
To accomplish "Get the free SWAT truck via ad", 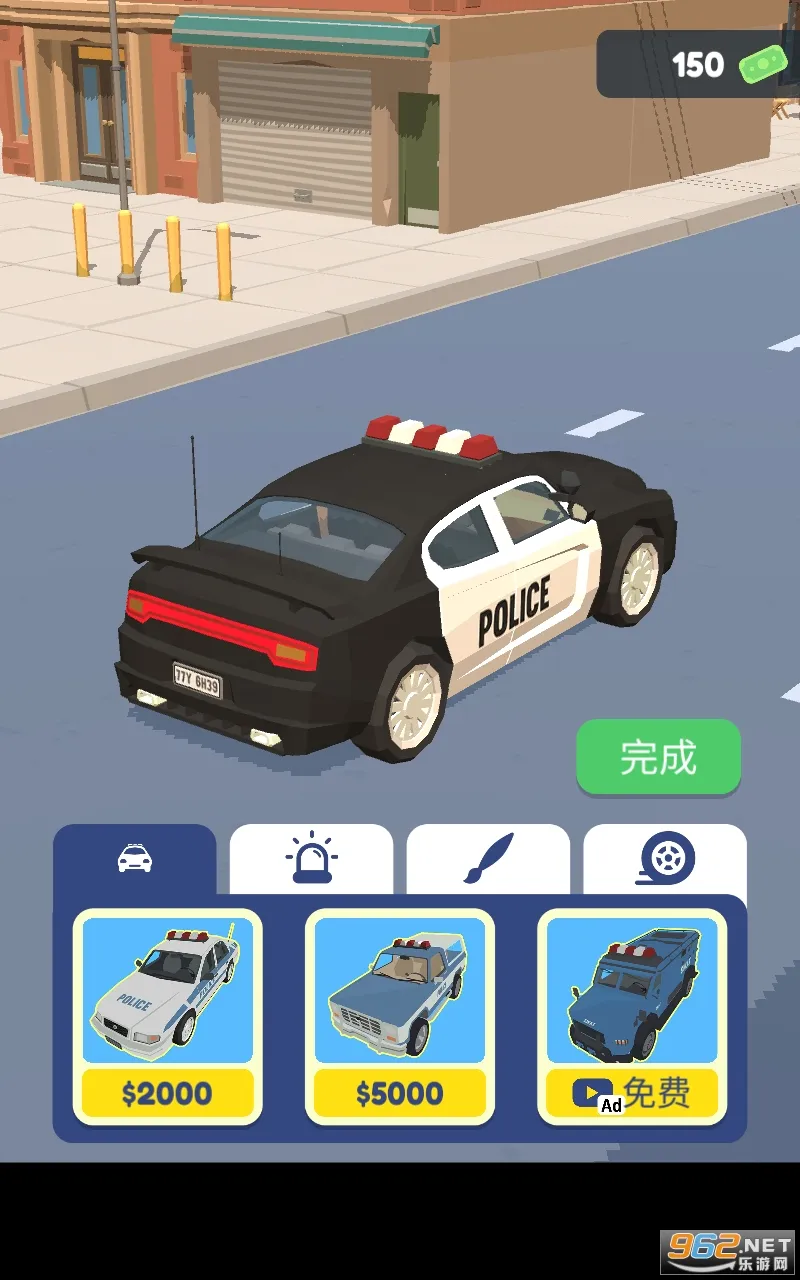I will 631,1015.
